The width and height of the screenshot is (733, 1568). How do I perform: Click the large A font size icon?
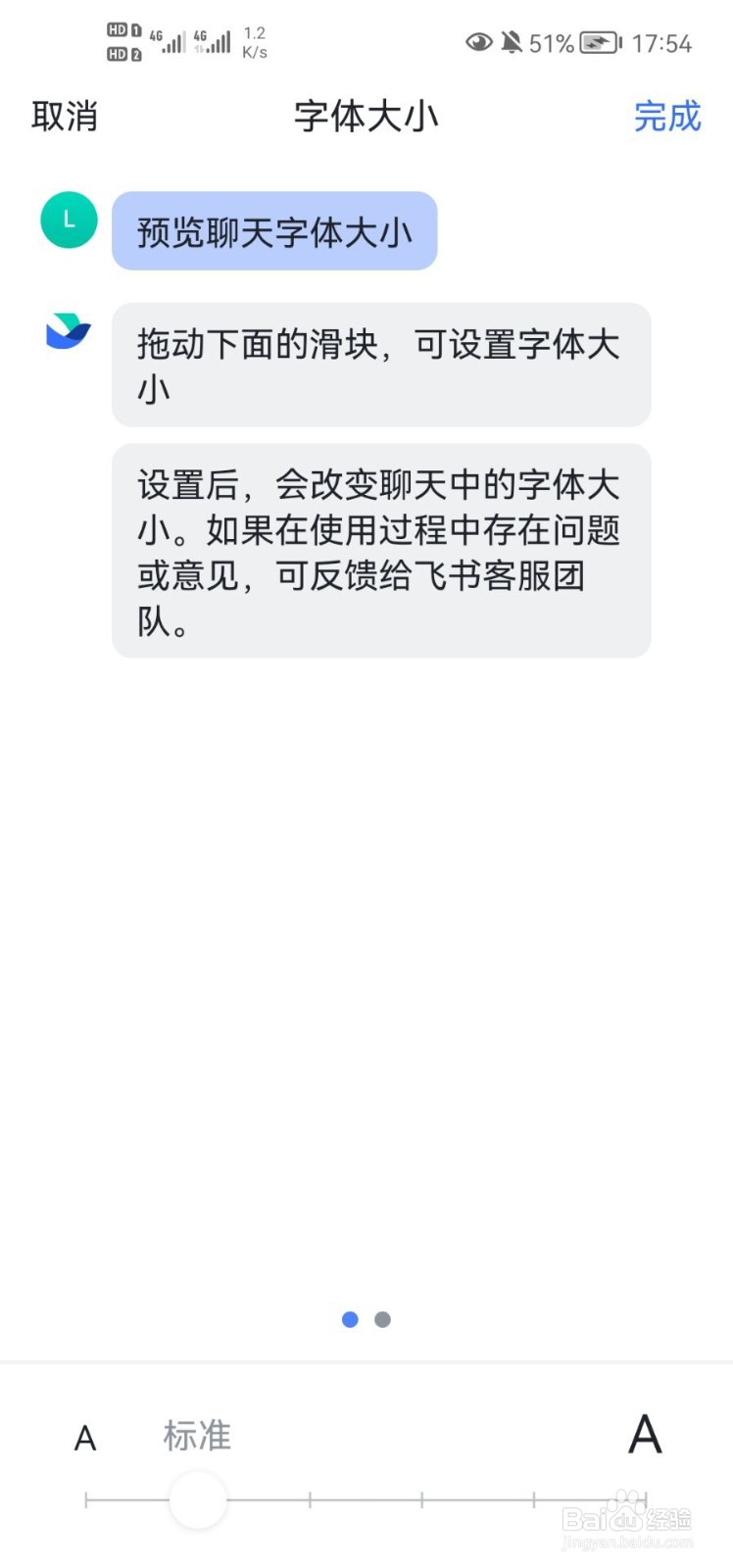point(644,1434)
